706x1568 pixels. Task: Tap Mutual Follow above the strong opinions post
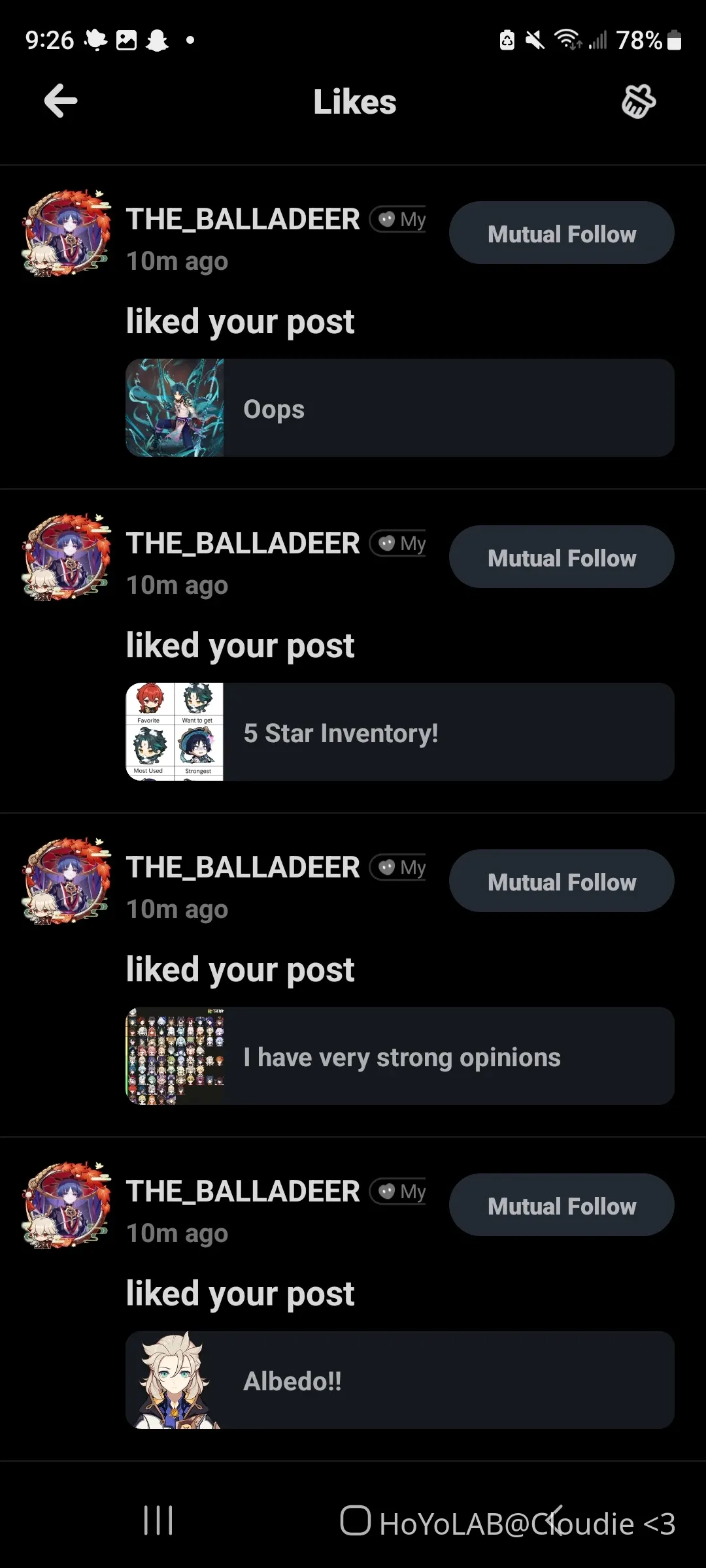click(x=561, y=881)
